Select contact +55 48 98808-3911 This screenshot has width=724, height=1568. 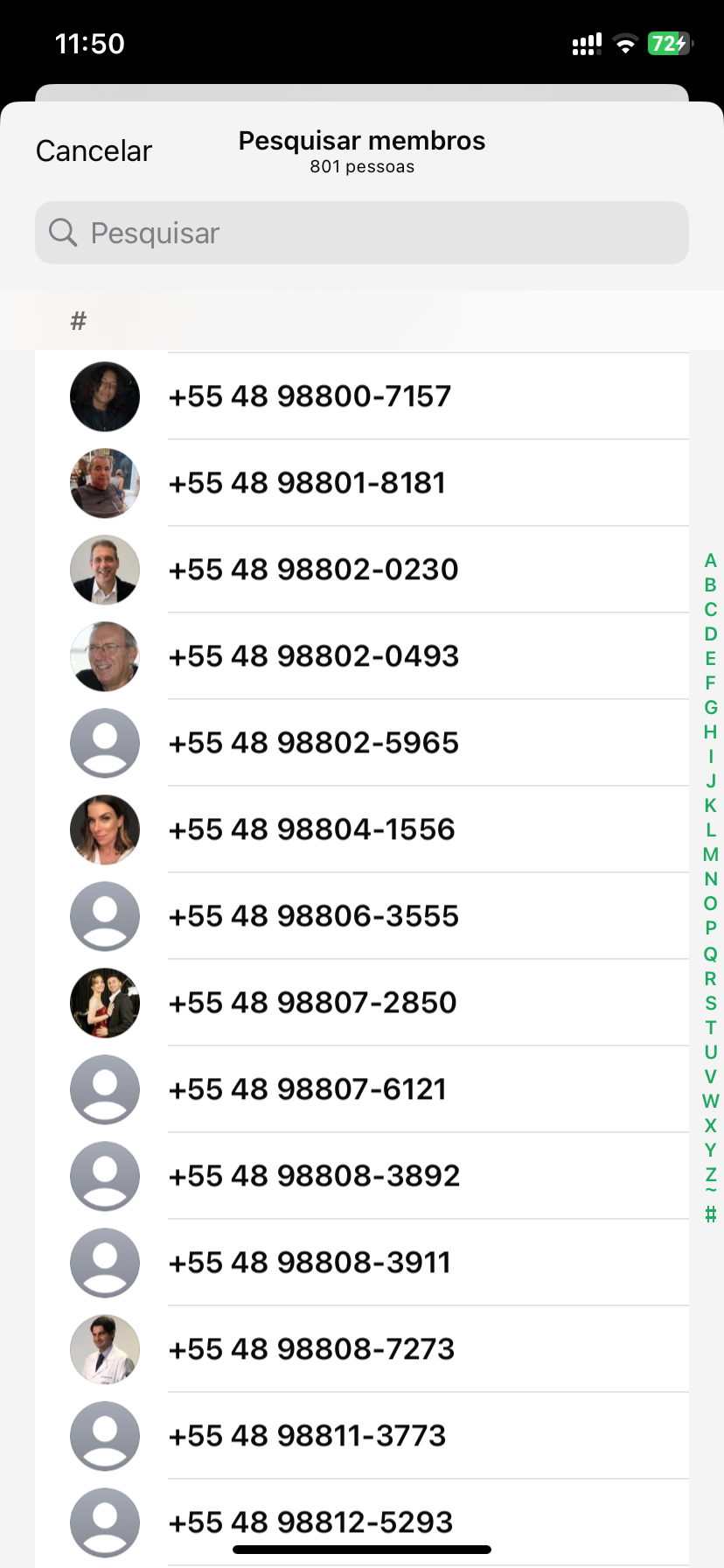[362, 1263]
